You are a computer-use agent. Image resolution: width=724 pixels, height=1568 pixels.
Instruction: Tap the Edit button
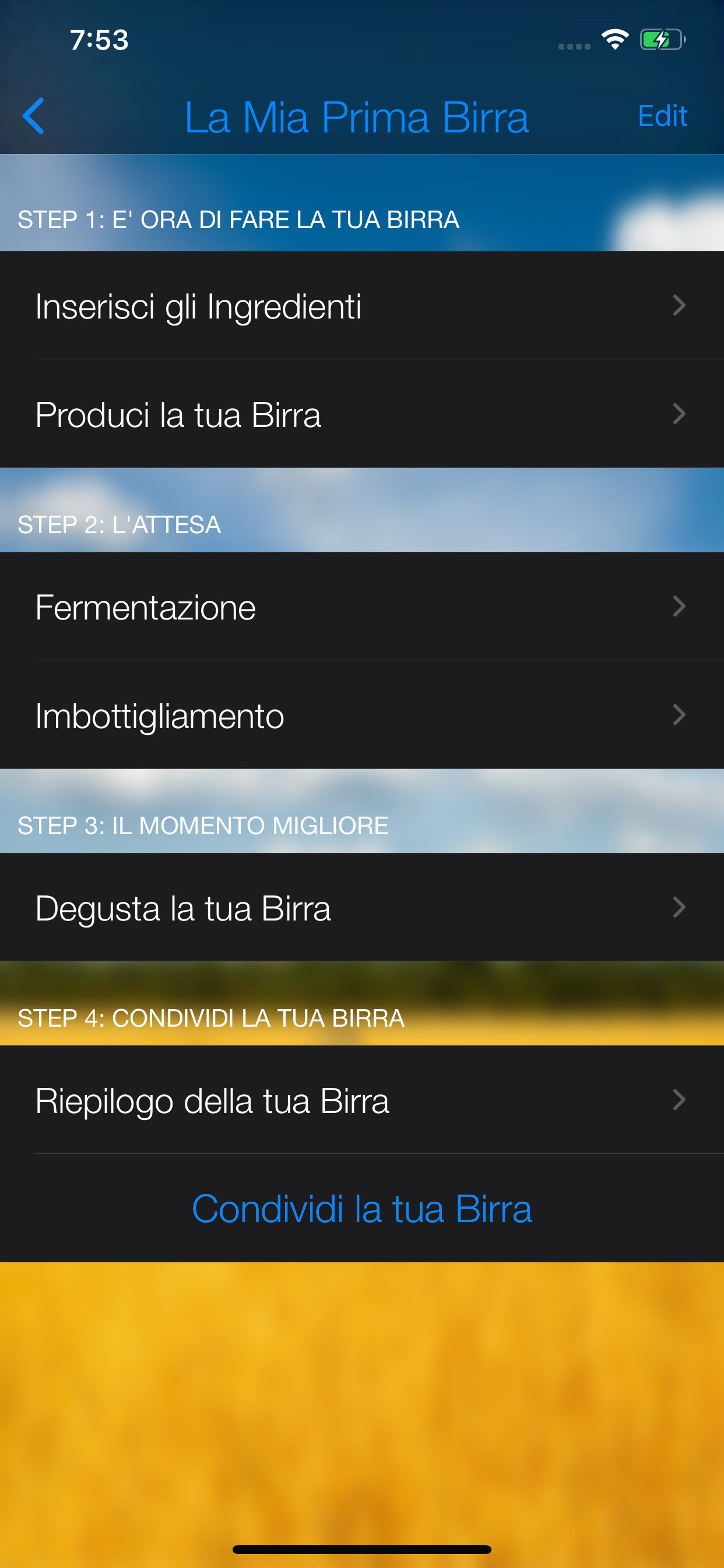point(662,116)
